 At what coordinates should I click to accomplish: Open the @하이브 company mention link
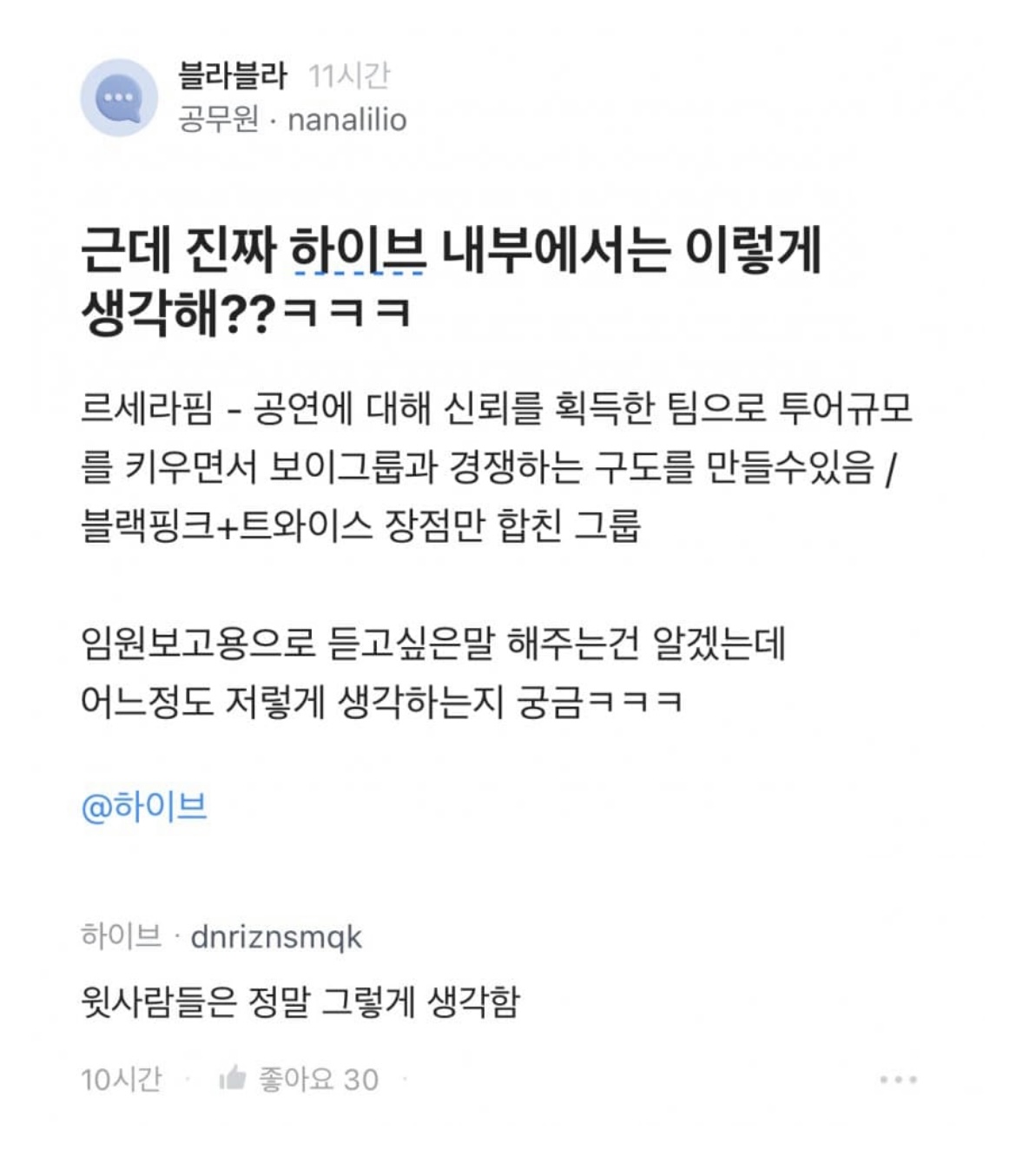[144, 808]
